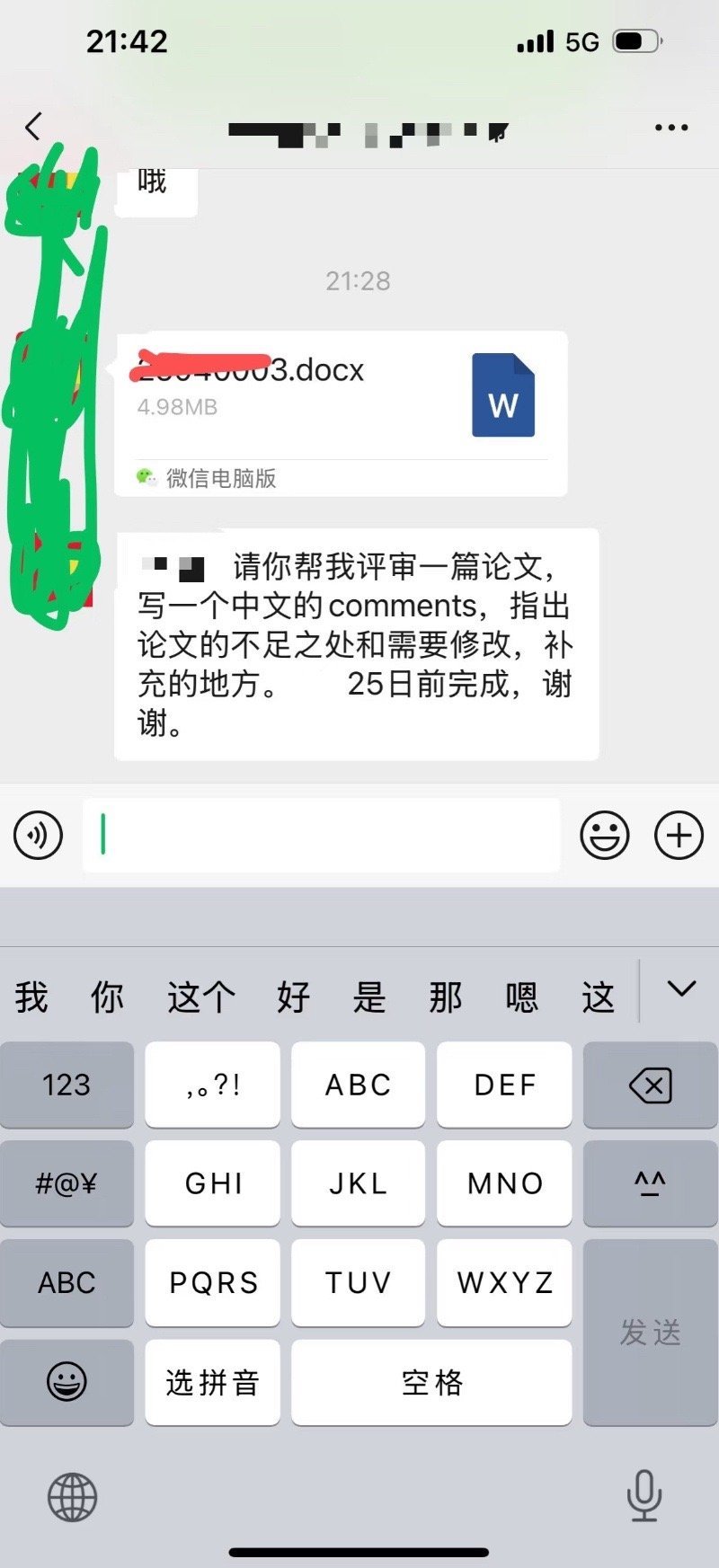Viewport: 719px width, 1568px height.
Task: Tap the plus icon for more attachments
Action: (679, 835)
